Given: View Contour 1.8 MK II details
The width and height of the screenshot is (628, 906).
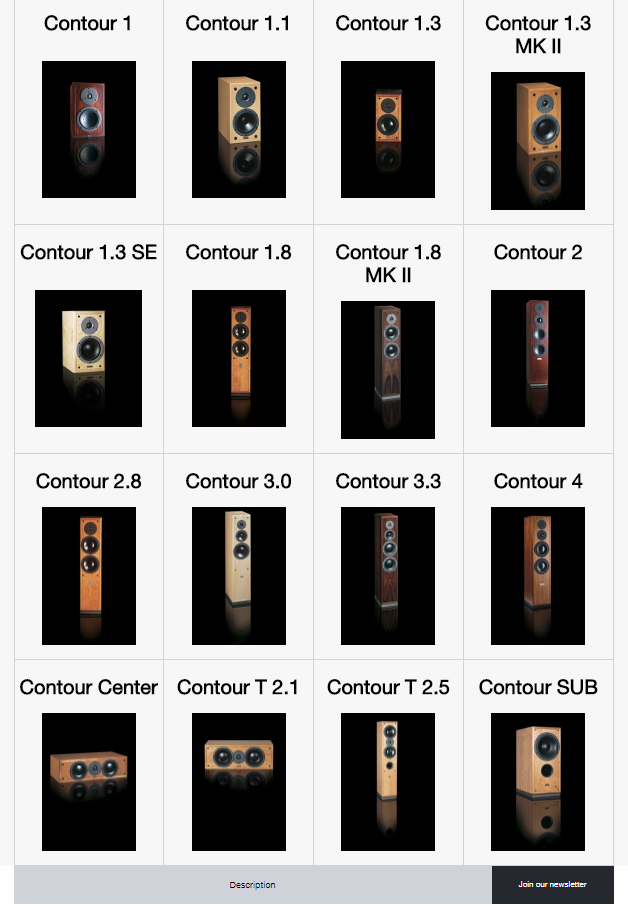Looking at the screenshot, I should pos(388,369).
